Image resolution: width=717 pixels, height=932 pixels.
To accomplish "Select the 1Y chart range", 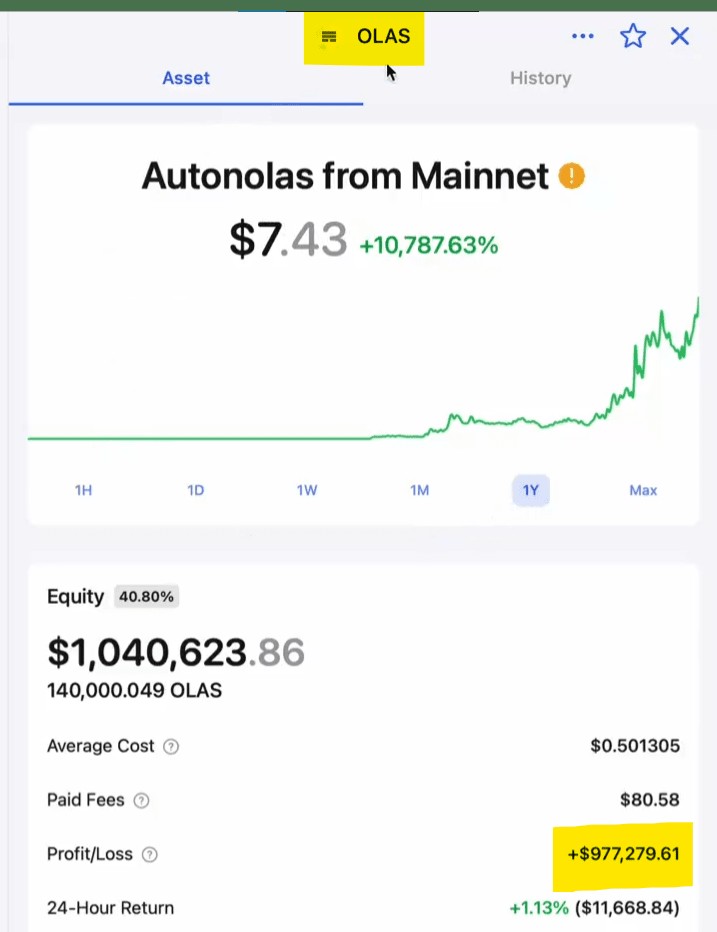I will coord(531,490).
